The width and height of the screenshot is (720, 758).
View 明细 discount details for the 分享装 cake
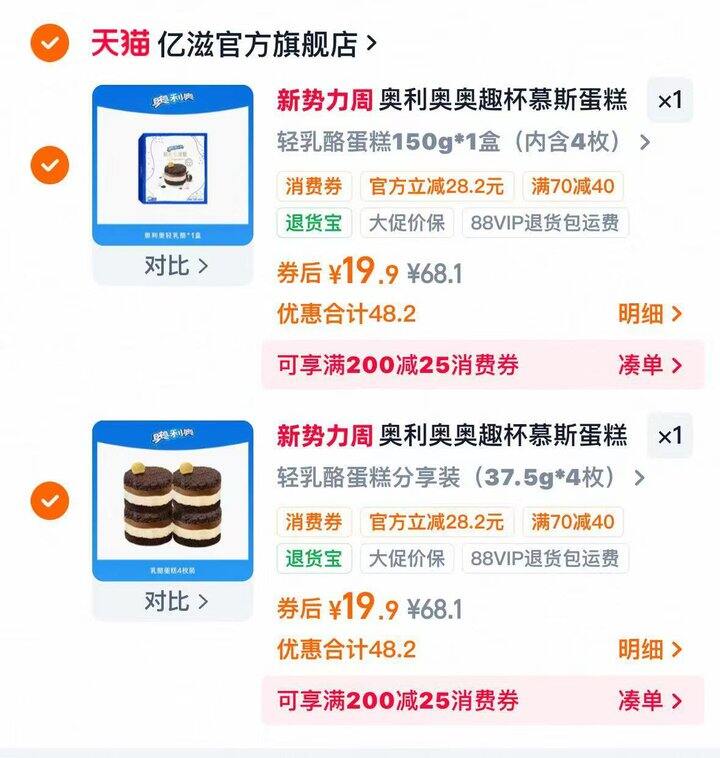tap(650, 649)
